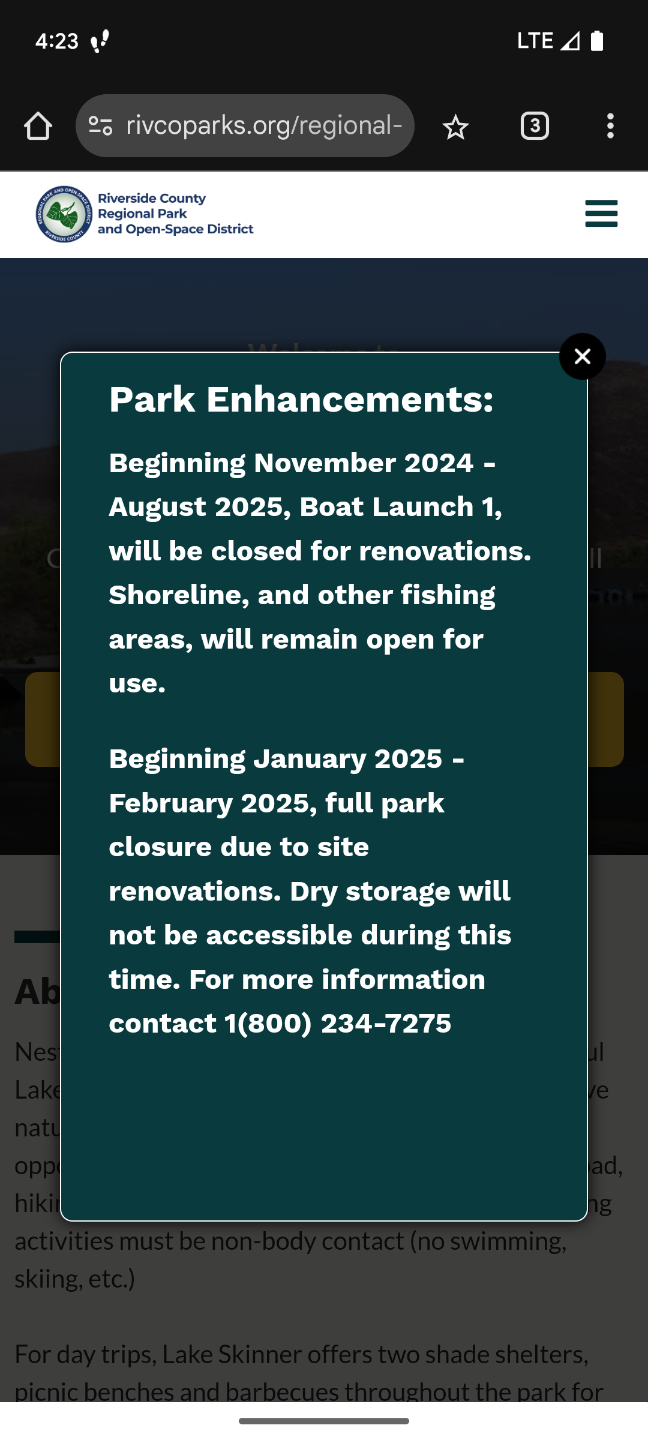Bookmark this page with the star
The width and height of the screenshot is (648, 1440).
(x=455, y=127)
